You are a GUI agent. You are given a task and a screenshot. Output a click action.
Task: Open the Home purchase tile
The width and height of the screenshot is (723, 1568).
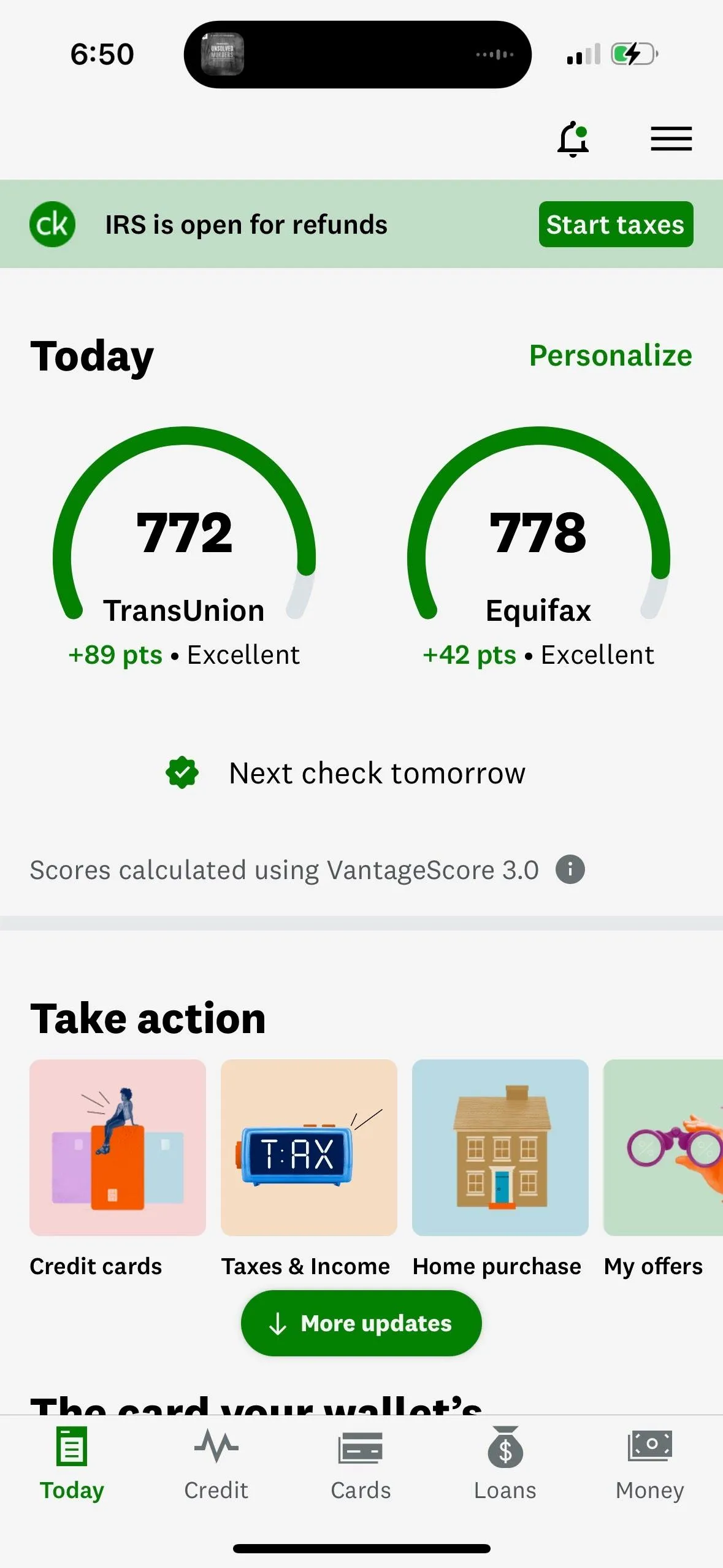(500, 1147)
